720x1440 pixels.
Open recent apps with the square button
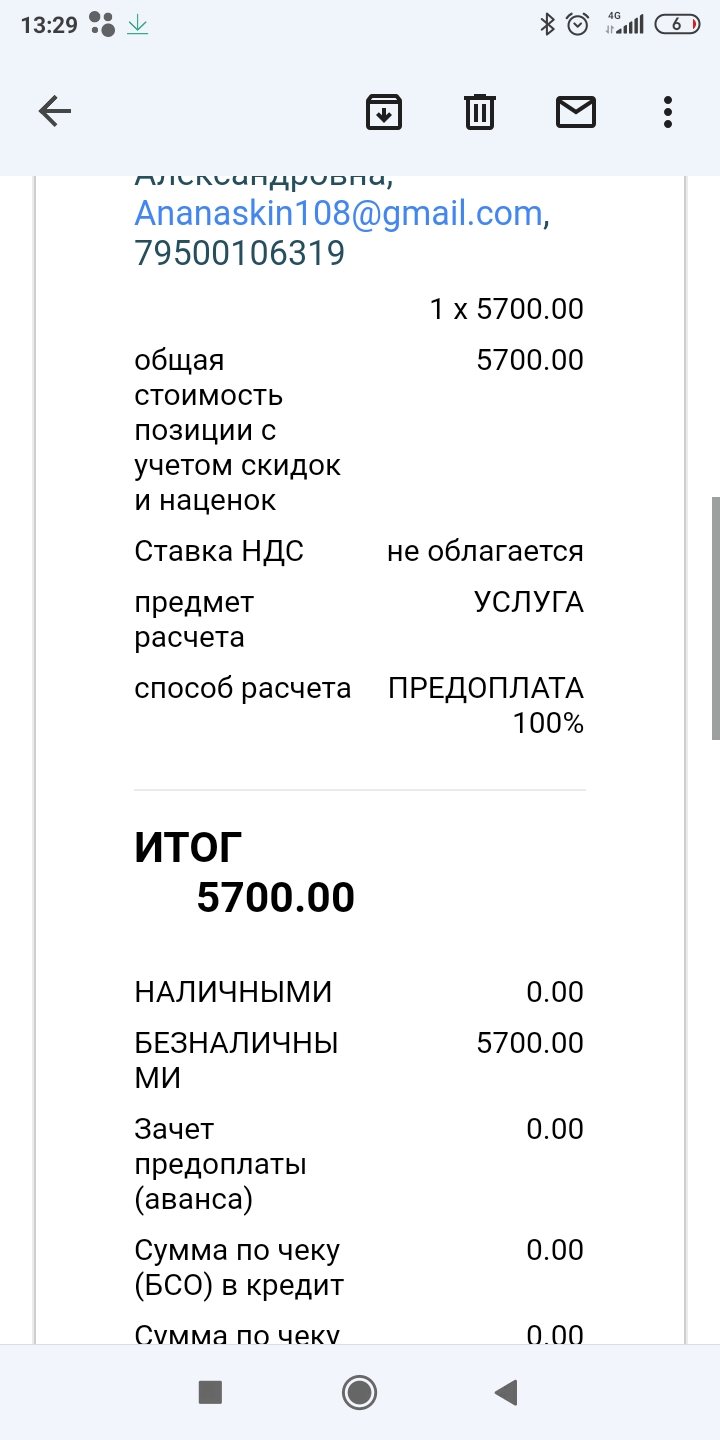click(x=210, y=1392)
